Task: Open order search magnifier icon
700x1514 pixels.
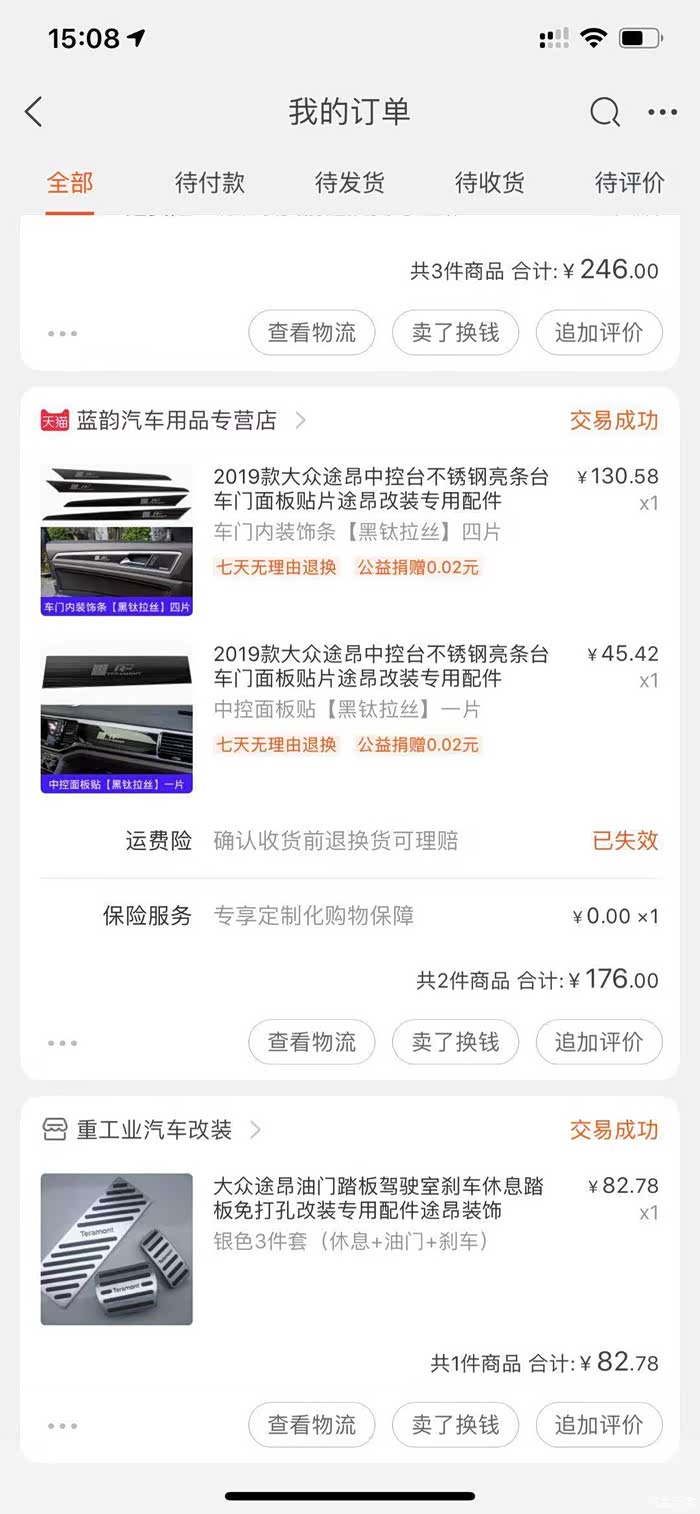Action: point(604,112)
